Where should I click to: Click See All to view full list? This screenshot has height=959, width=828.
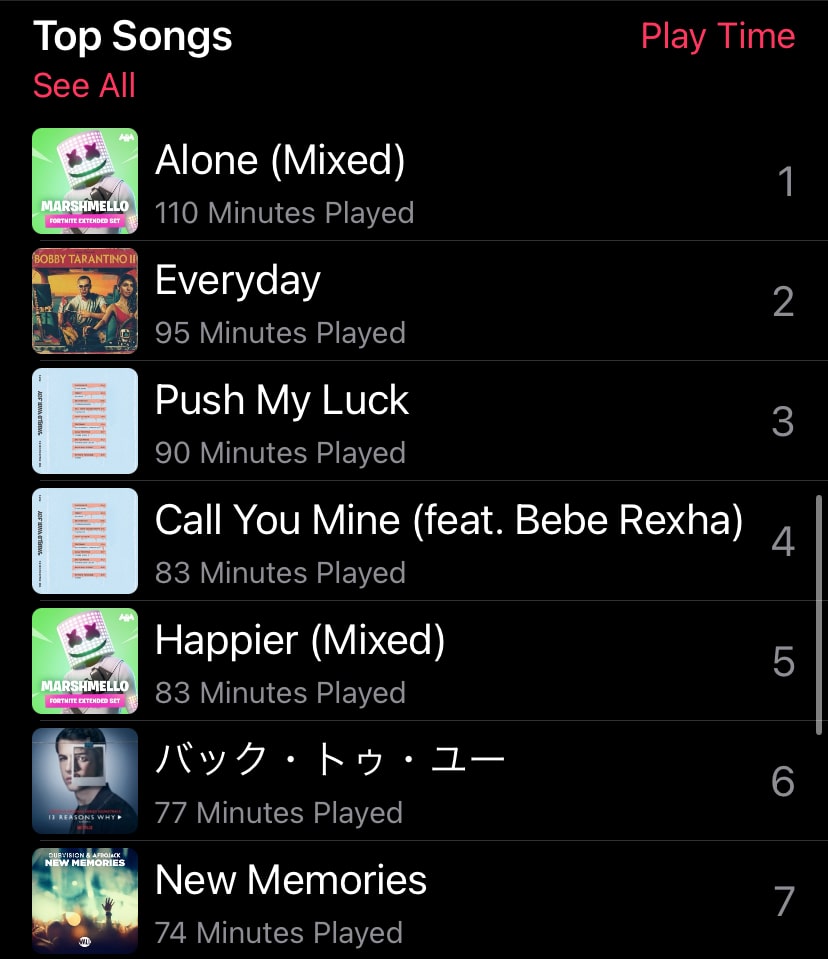coord(83,85)
